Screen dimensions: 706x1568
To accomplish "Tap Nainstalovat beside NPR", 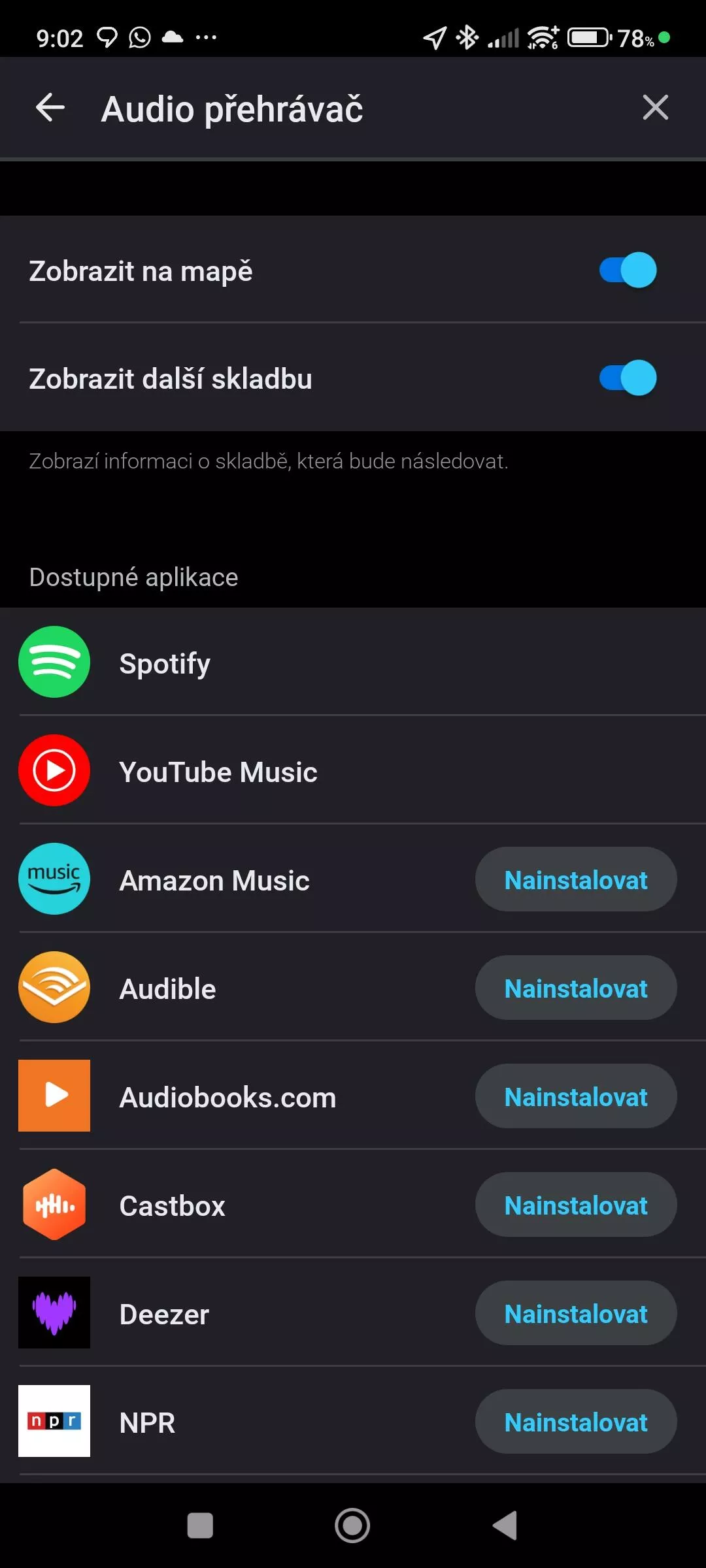I will [x=576, y=1422].
